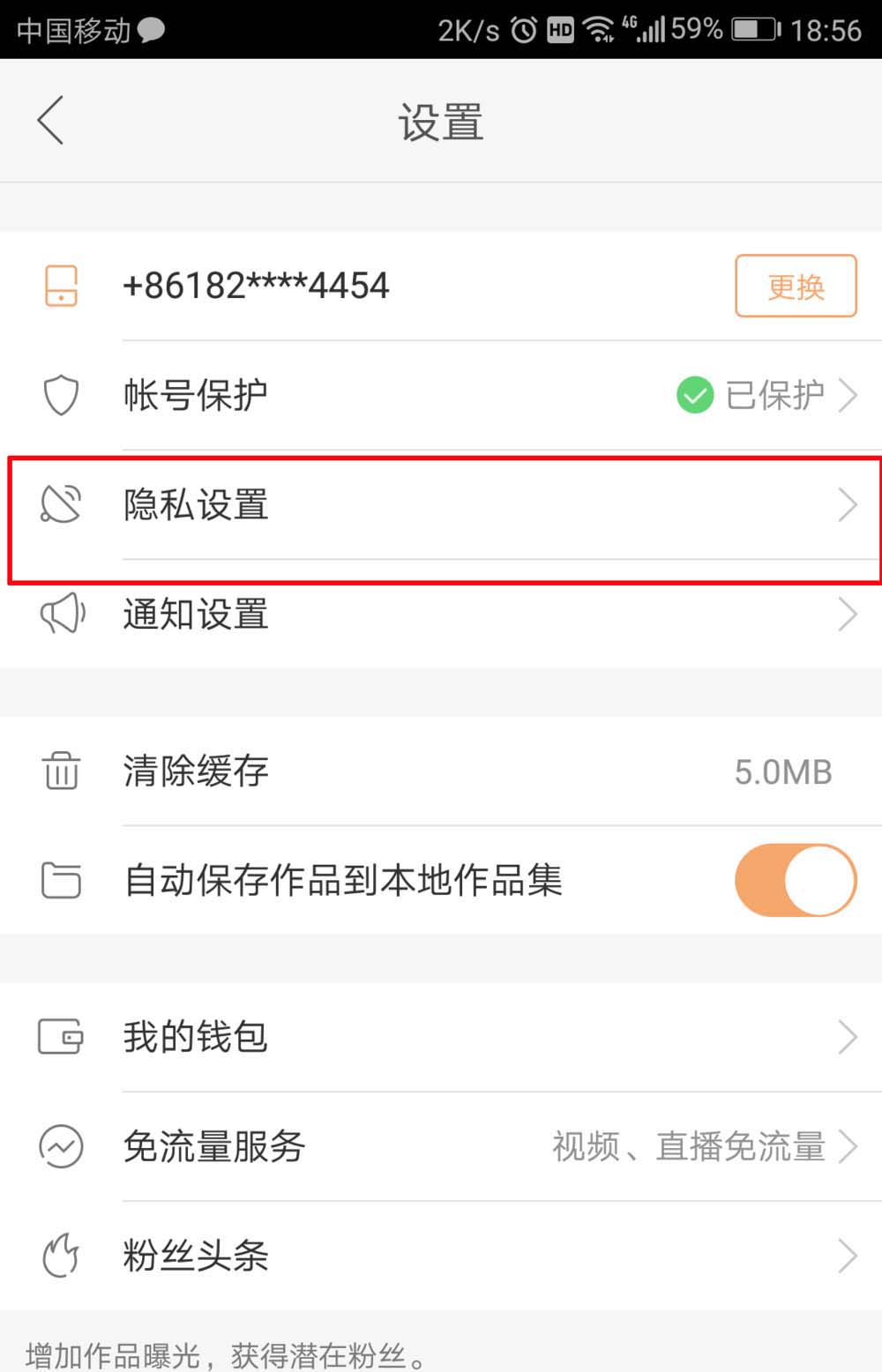The width and height of the screenshot is (882, 1372).
Task: Open 粉丝头条
Action: click(441, 1256)
